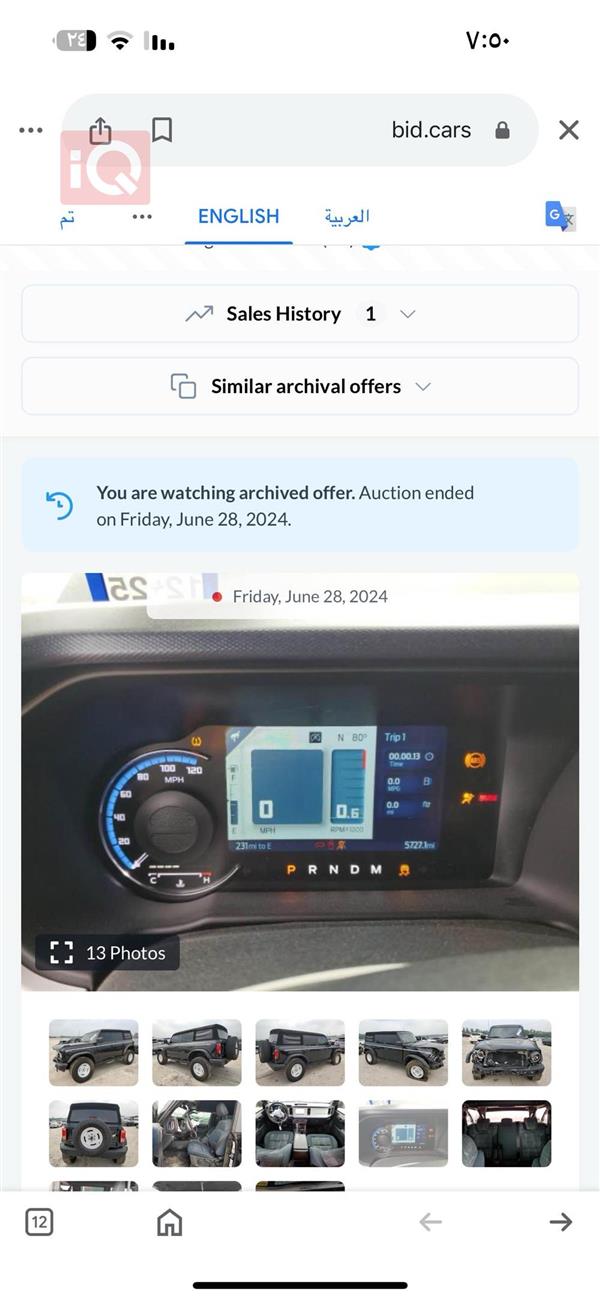Open the dashboard cluster thumbnail
The image size is (600, 1300).
[403, 1133]
